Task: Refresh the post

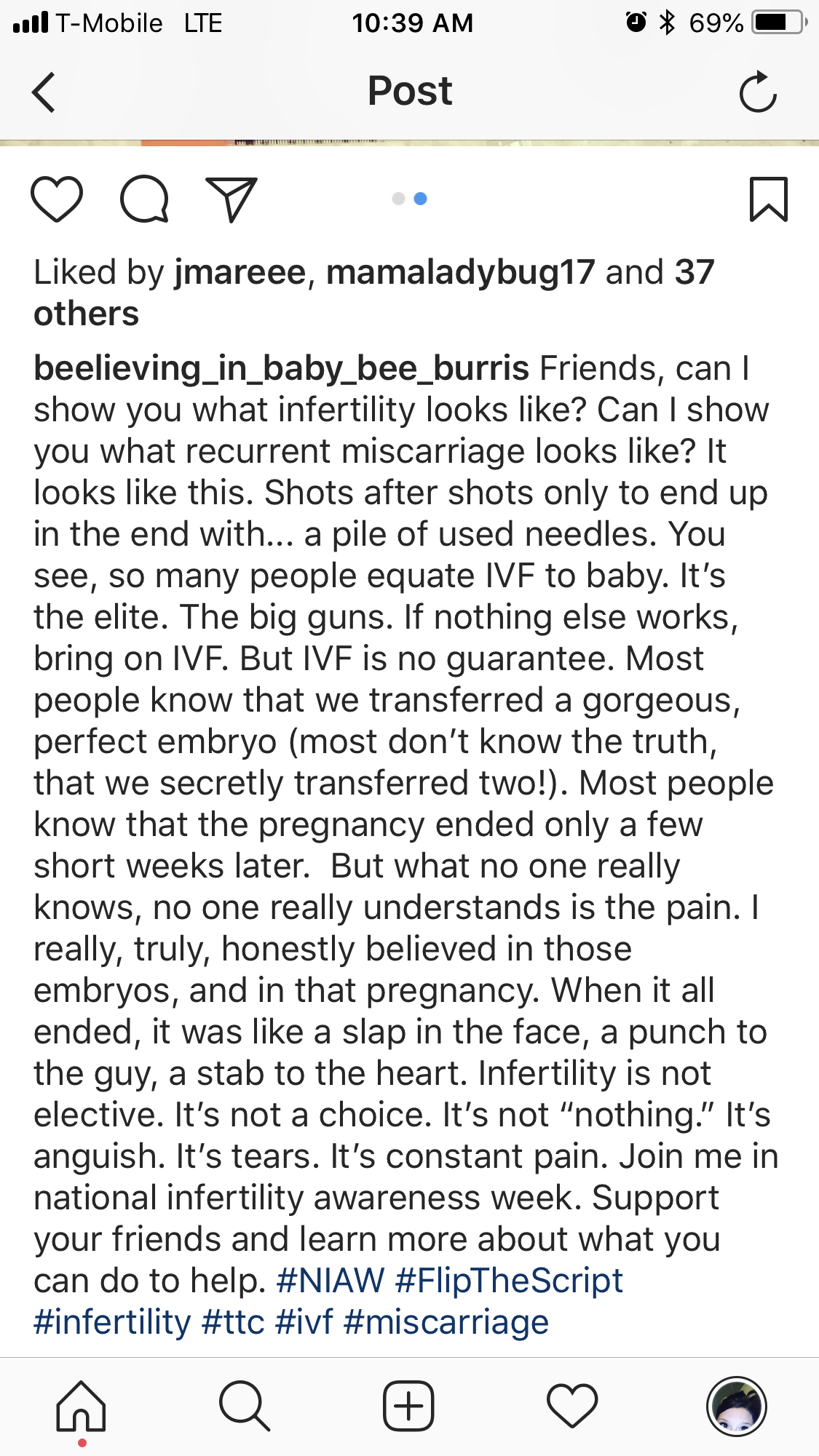Action: 757,92
